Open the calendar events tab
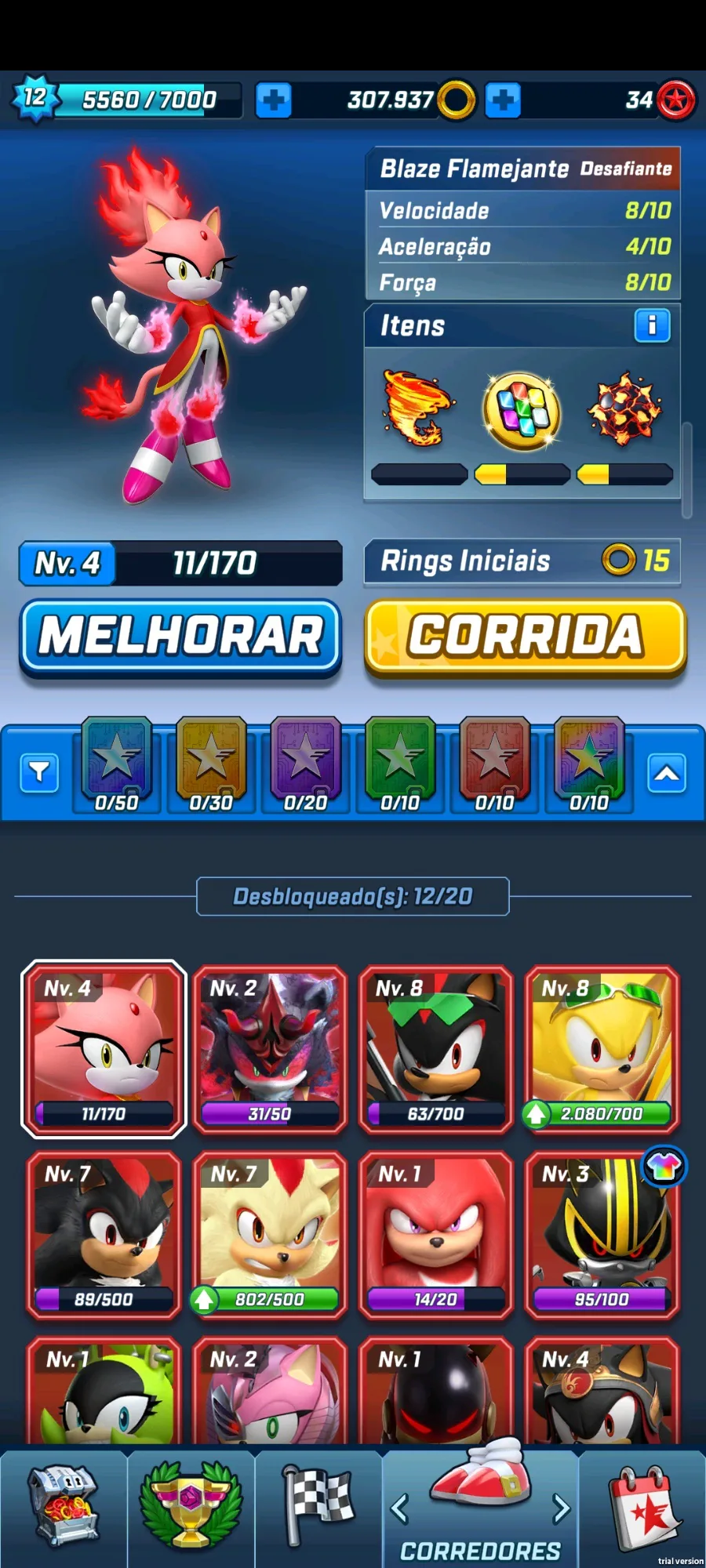 click(643, 1505)
